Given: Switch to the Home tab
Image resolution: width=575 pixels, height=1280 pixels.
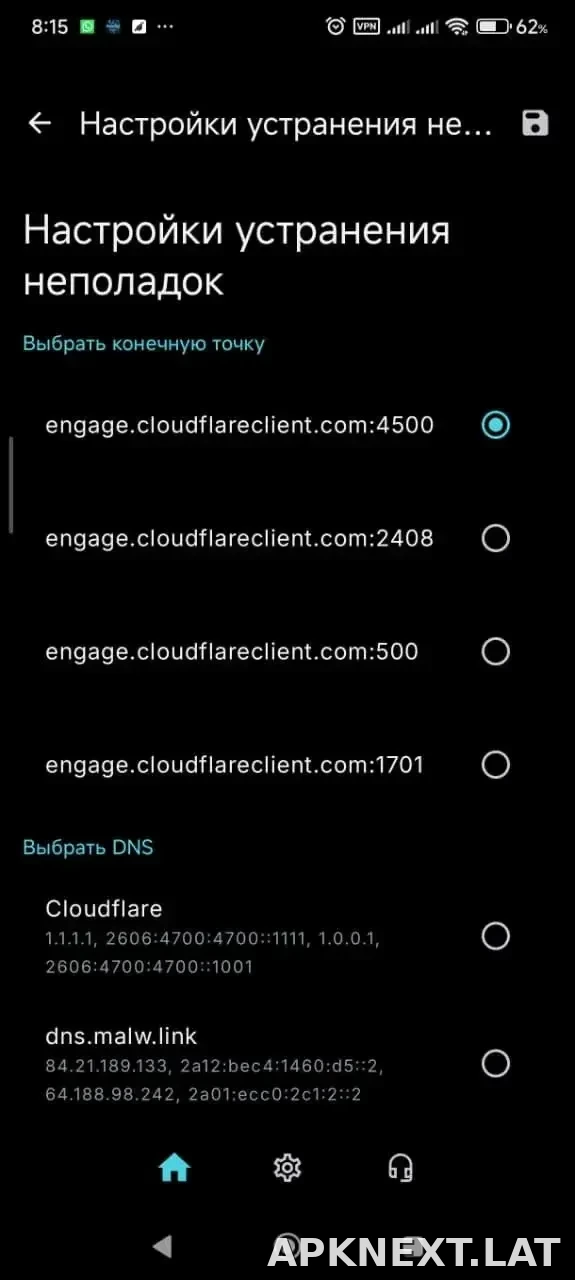Looking at the screenshot, I should (174, 1167).
